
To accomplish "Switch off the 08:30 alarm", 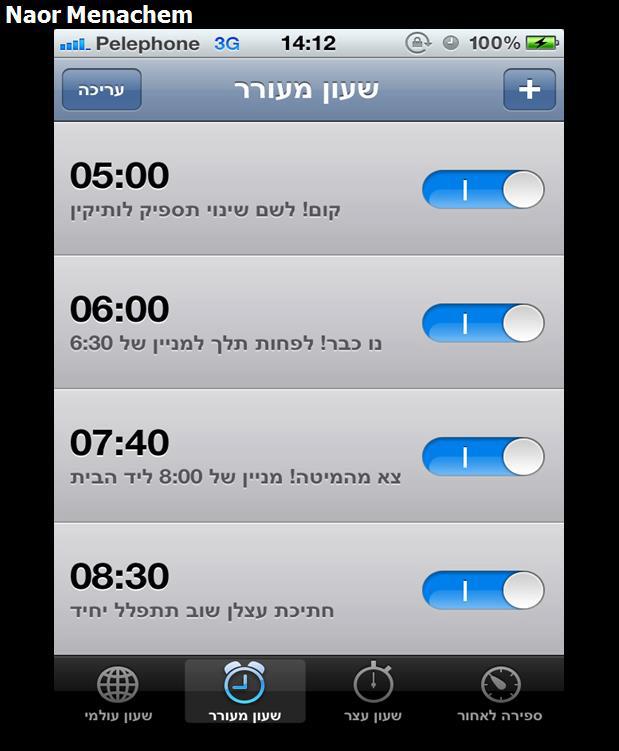I will point(484,590).
